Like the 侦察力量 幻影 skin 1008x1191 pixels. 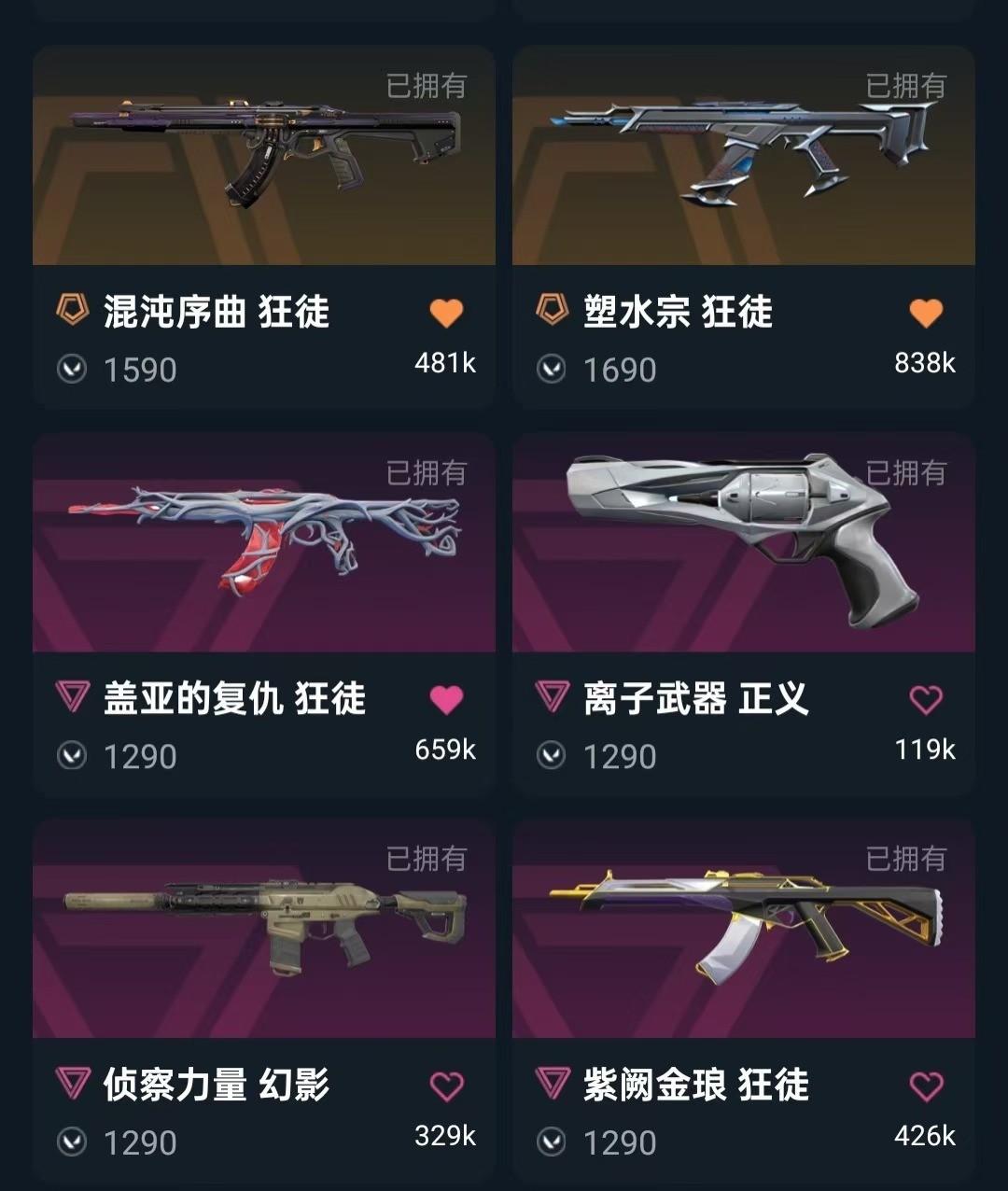(446, 1086)
